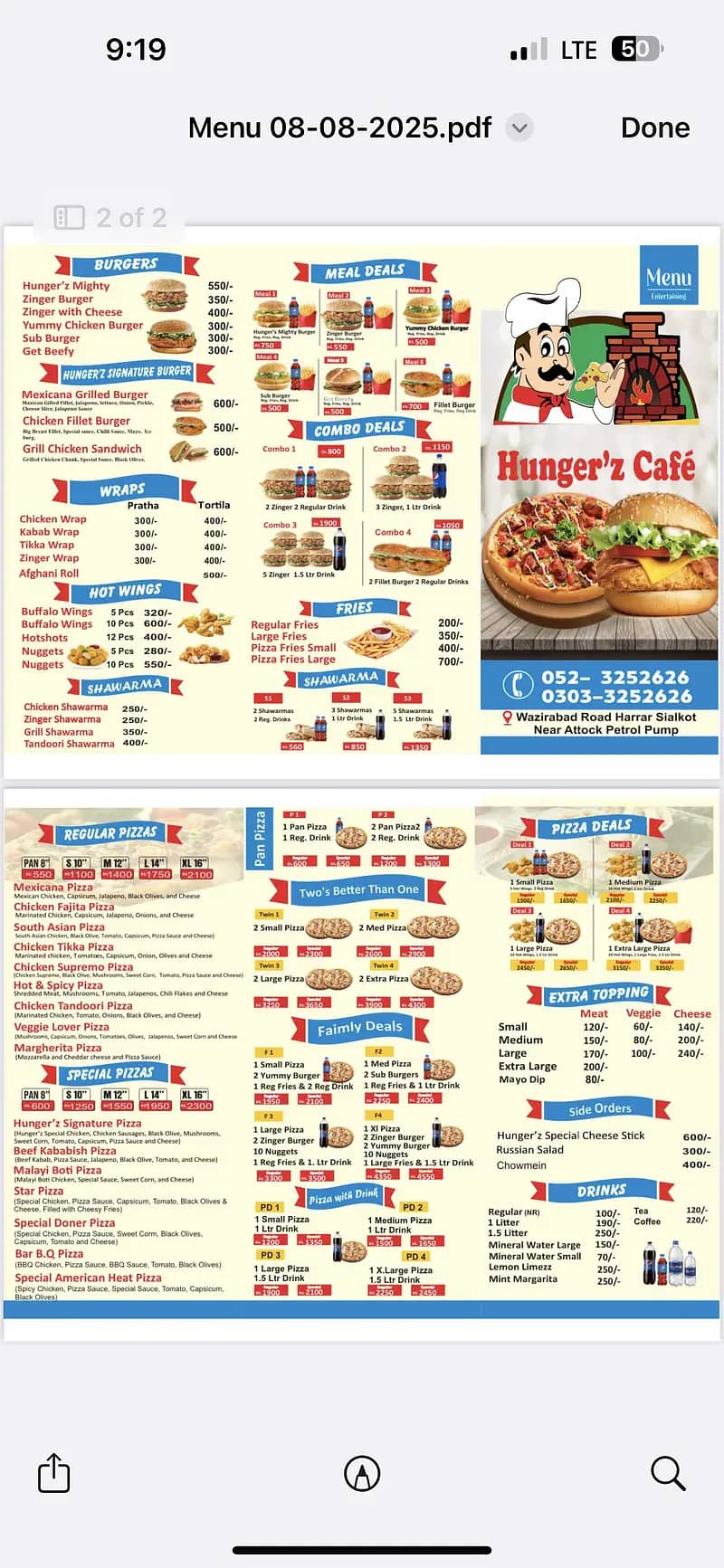Expand the file name dropdown chevron
Image resolution: width=724 pixels, height=1568 pixels.
tap(519, 128)
